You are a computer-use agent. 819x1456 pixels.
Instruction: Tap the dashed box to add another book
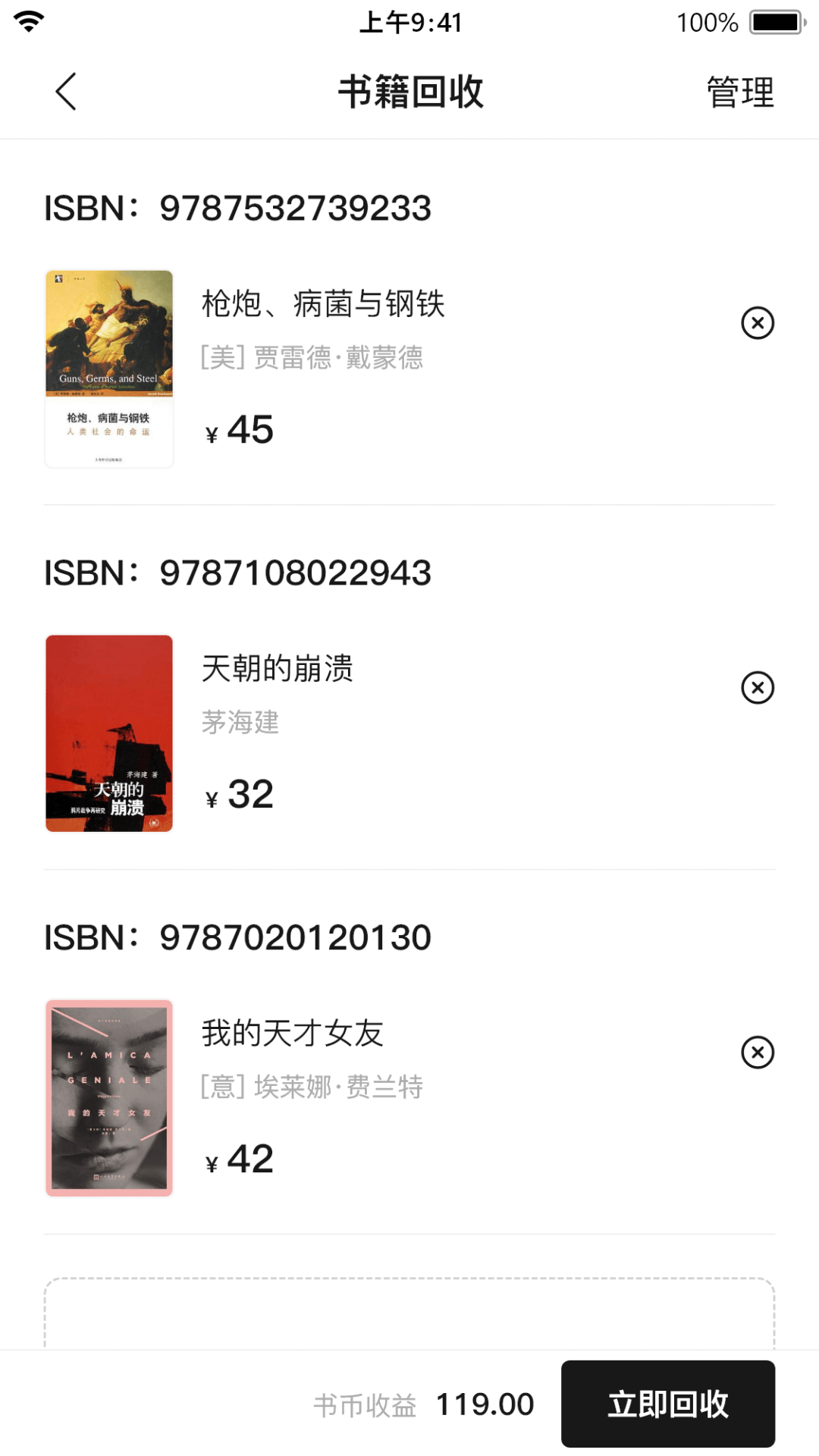coord(409,1312)
